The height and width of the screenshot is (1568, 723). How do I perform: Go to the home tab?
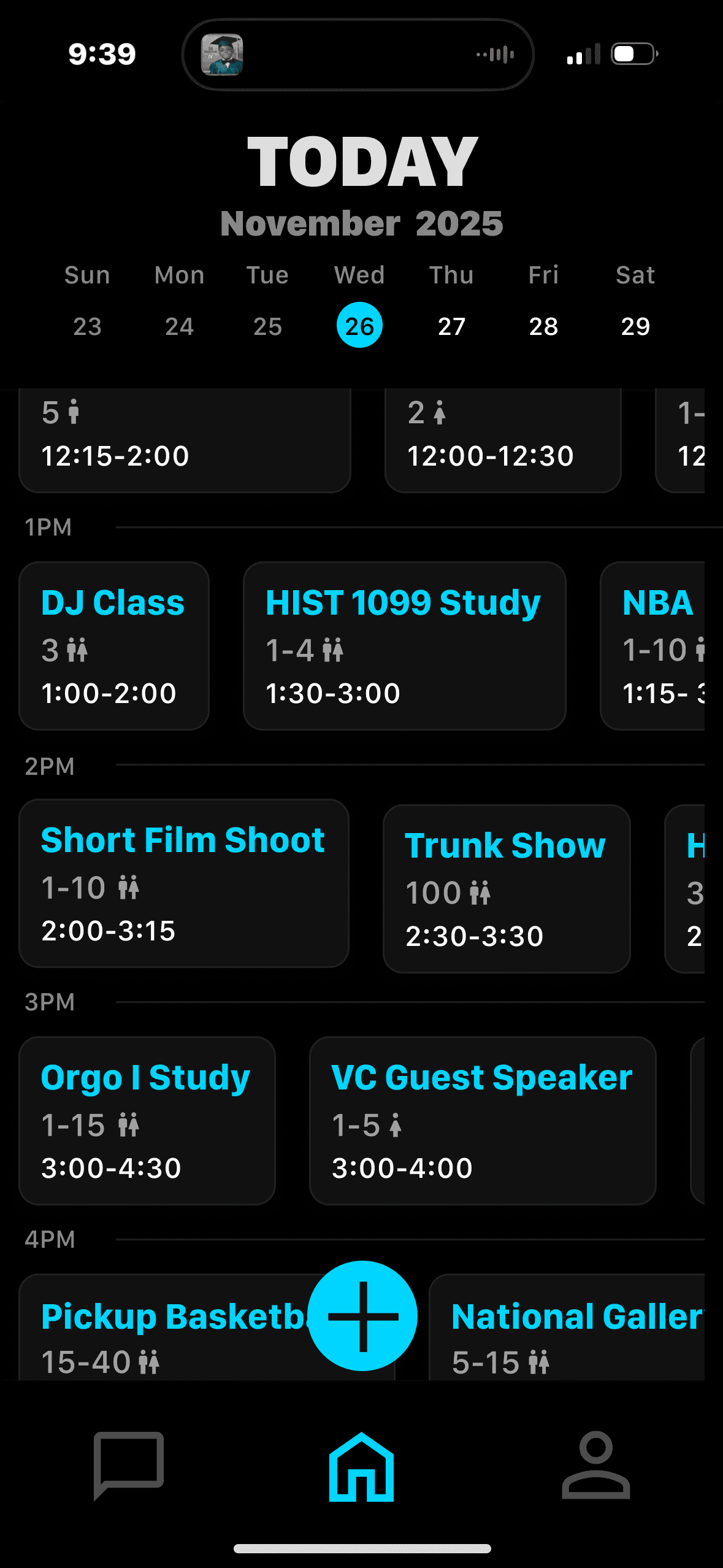point(361,1467)
